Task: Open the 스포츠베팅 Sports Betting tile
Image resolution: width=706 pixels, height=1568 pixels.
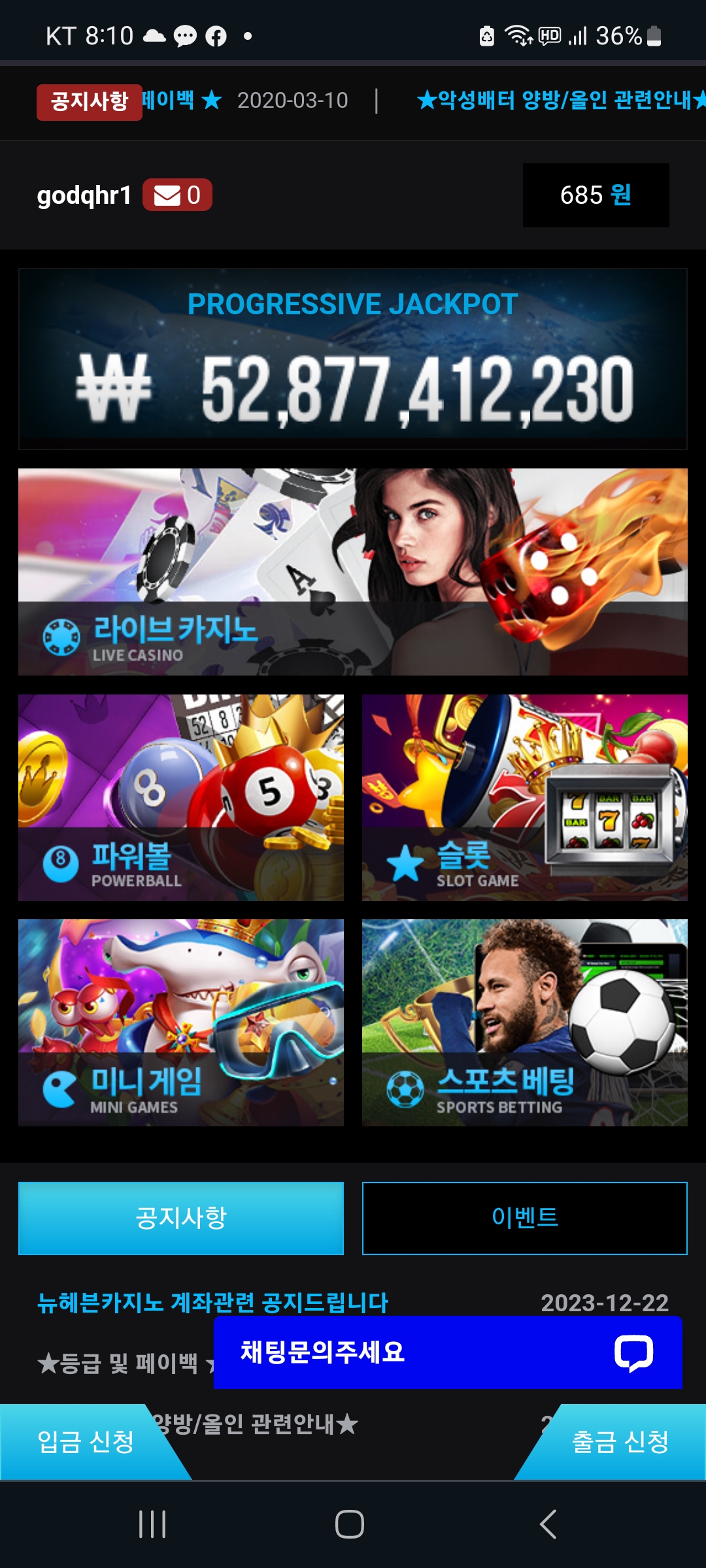Action: [x=525, y=1022]
